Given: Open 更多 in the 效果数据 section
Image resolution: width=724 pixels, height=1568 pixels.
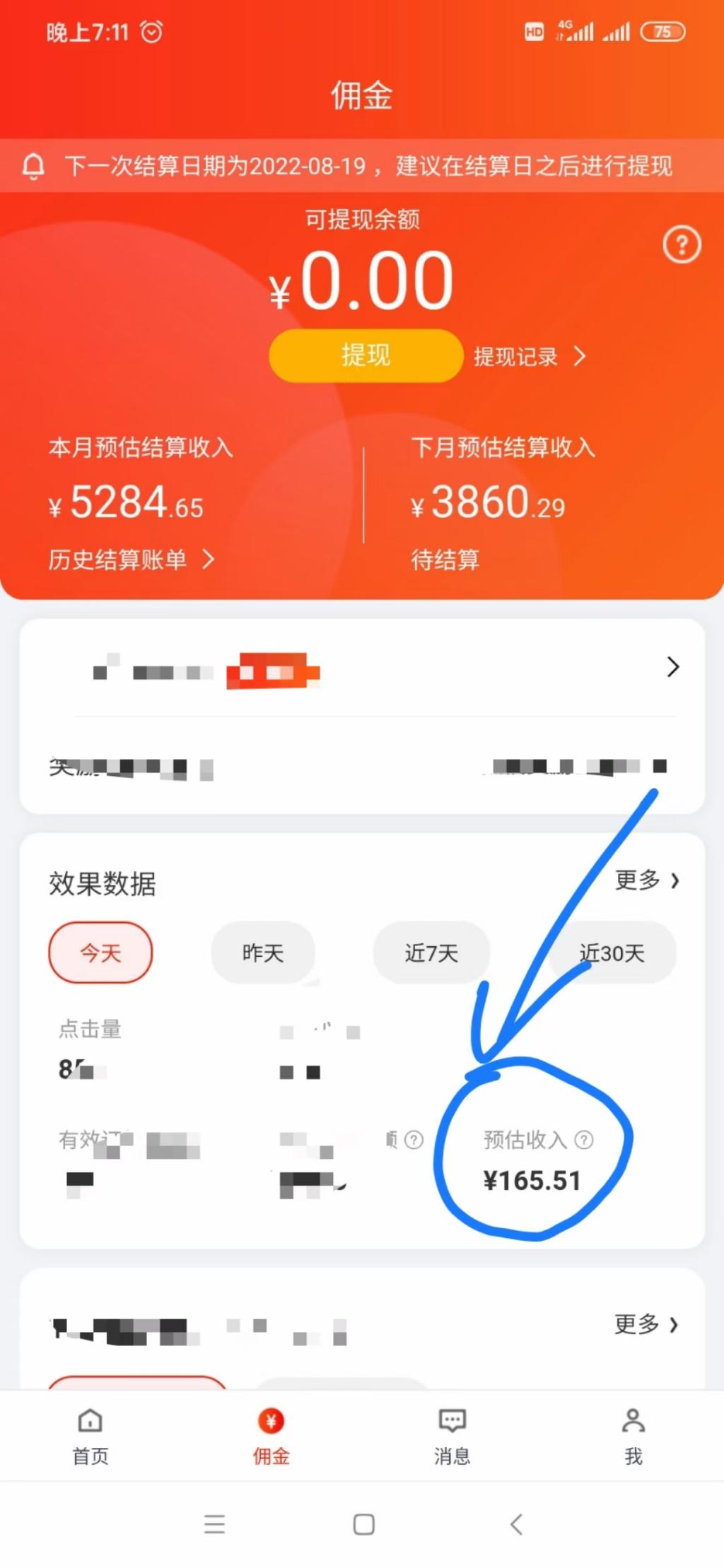Looking at the screenshot, I should coord(647,880).
